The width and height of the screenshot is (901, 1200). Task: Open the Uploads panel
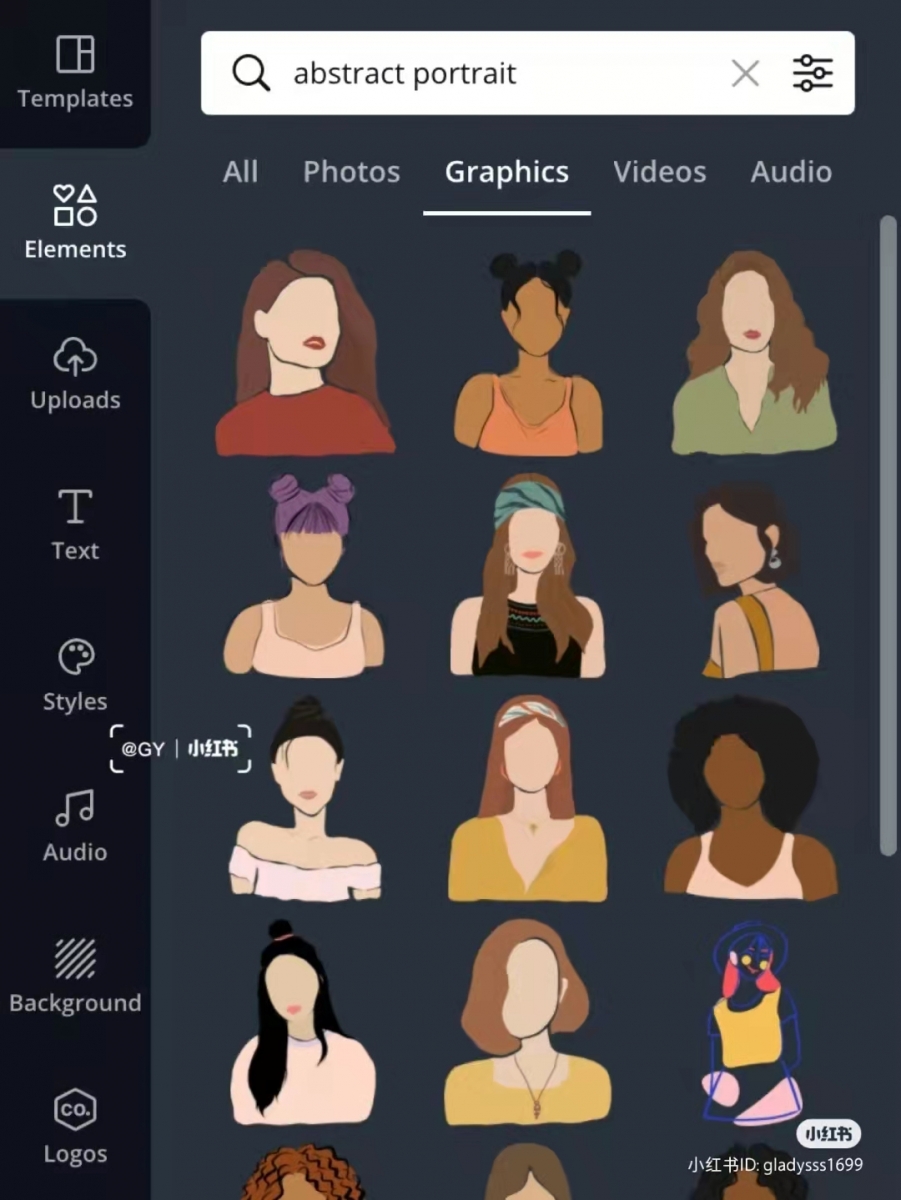coord(75,374)
